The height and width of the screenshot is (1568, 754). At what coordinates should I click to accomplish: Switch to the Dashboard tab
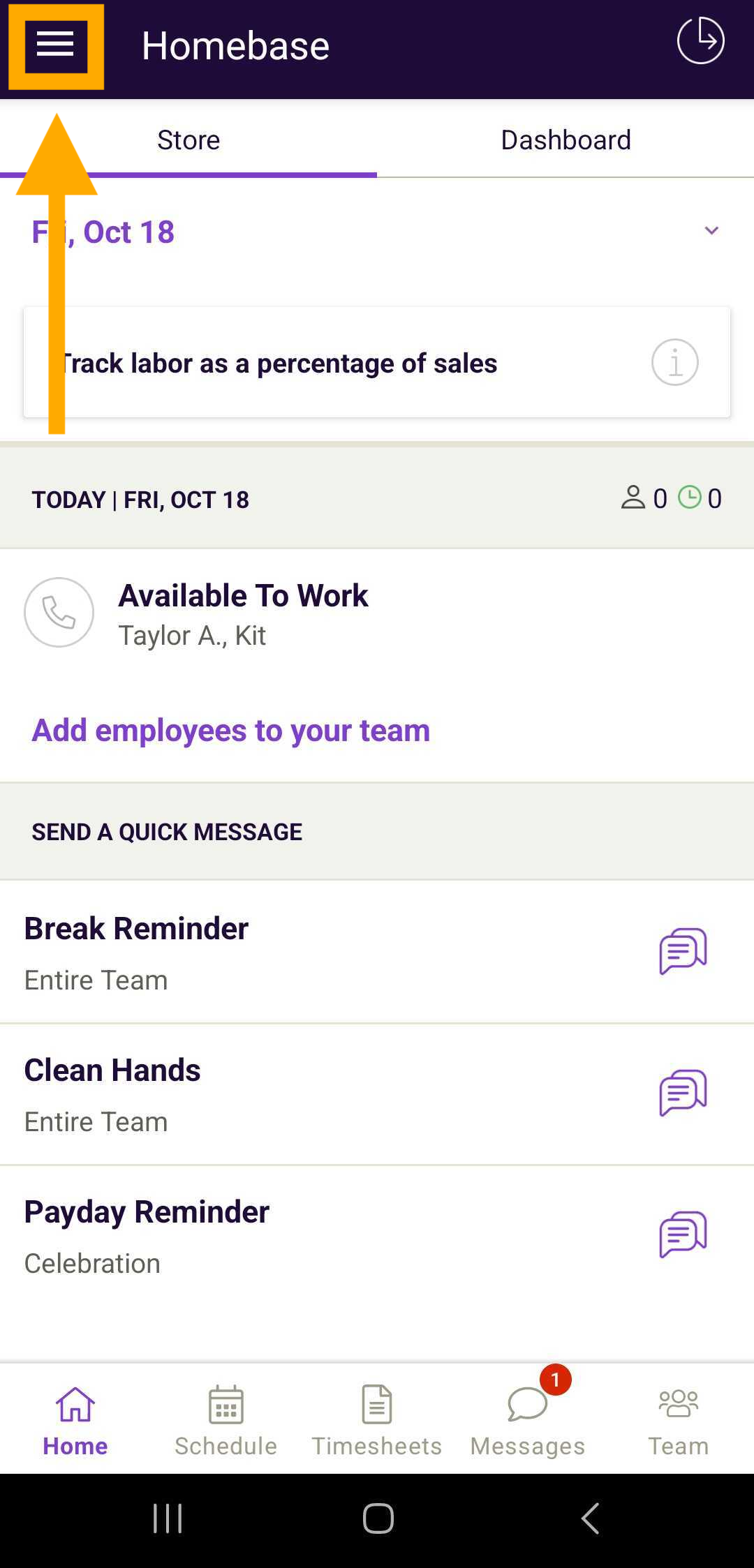[565, 140]
